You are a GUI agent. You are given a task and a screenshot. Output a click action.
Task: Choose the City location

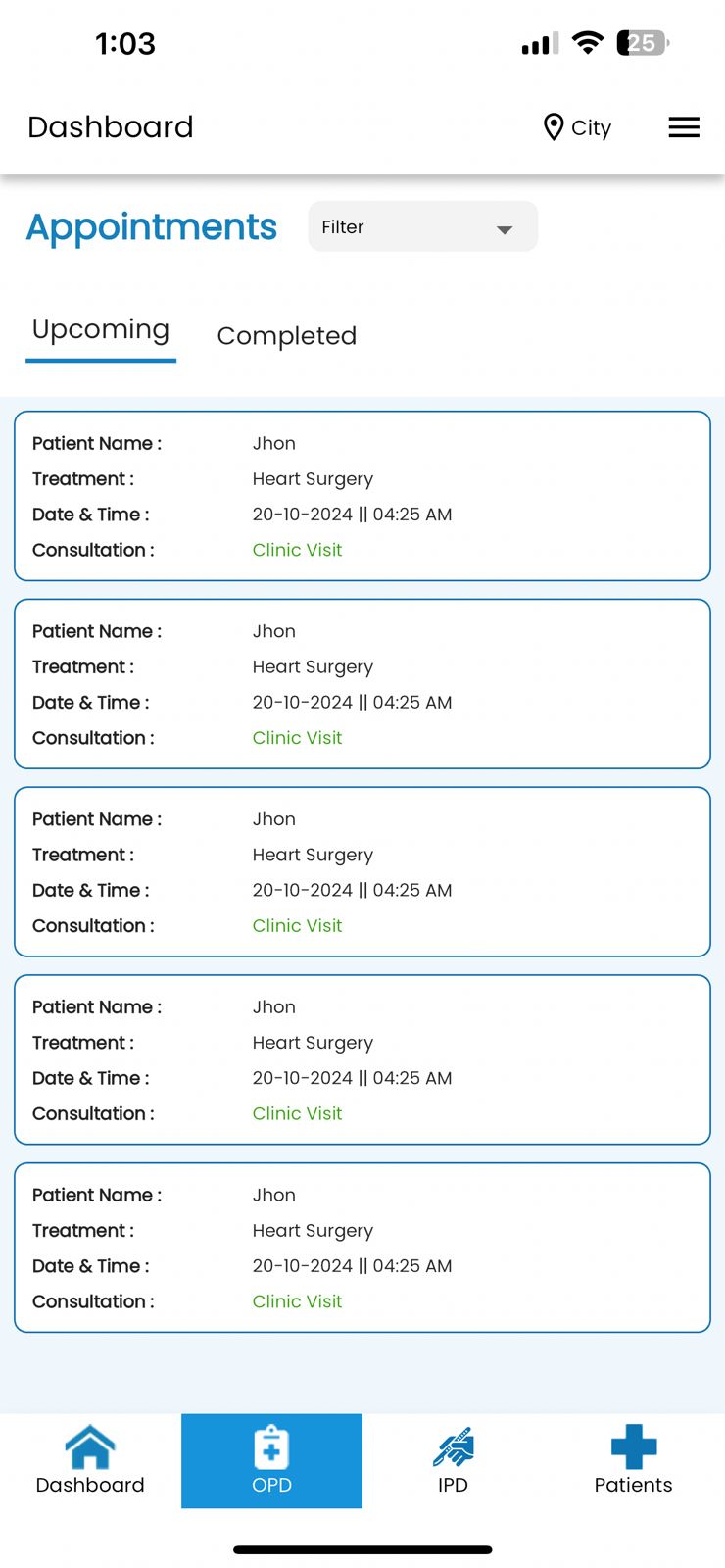click(x=578, y=127)
